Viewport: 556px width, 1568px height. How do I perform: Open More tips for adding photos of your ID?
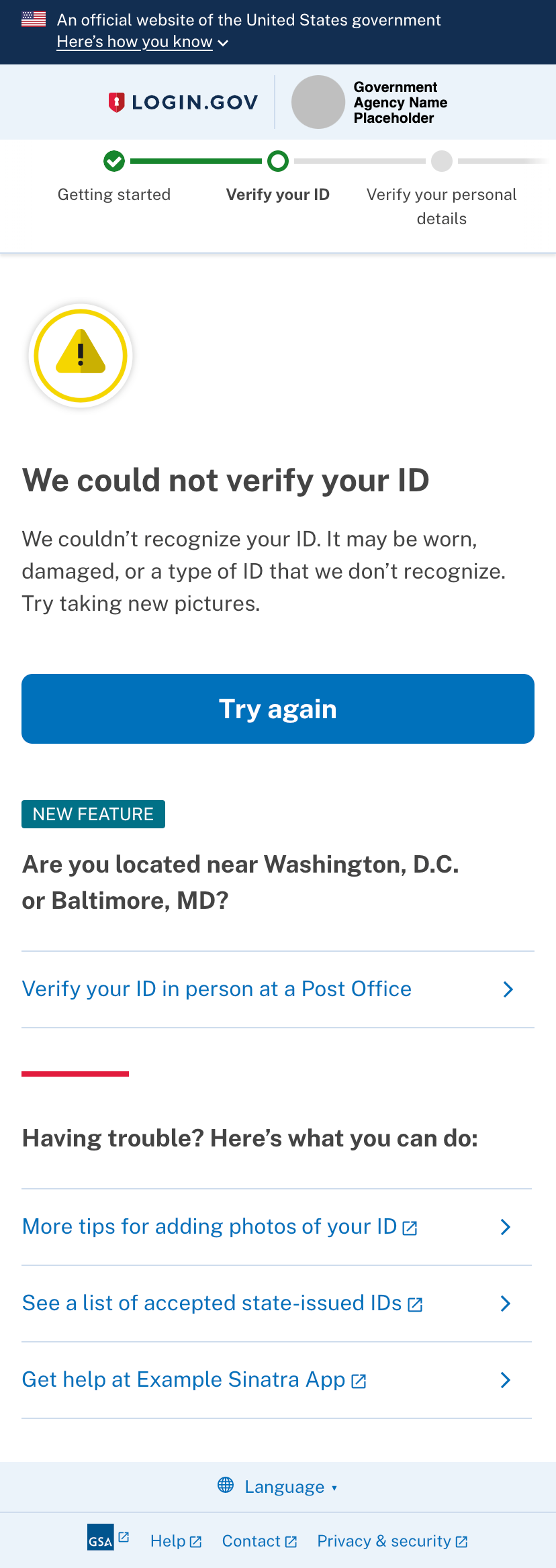coord(219,1227)
